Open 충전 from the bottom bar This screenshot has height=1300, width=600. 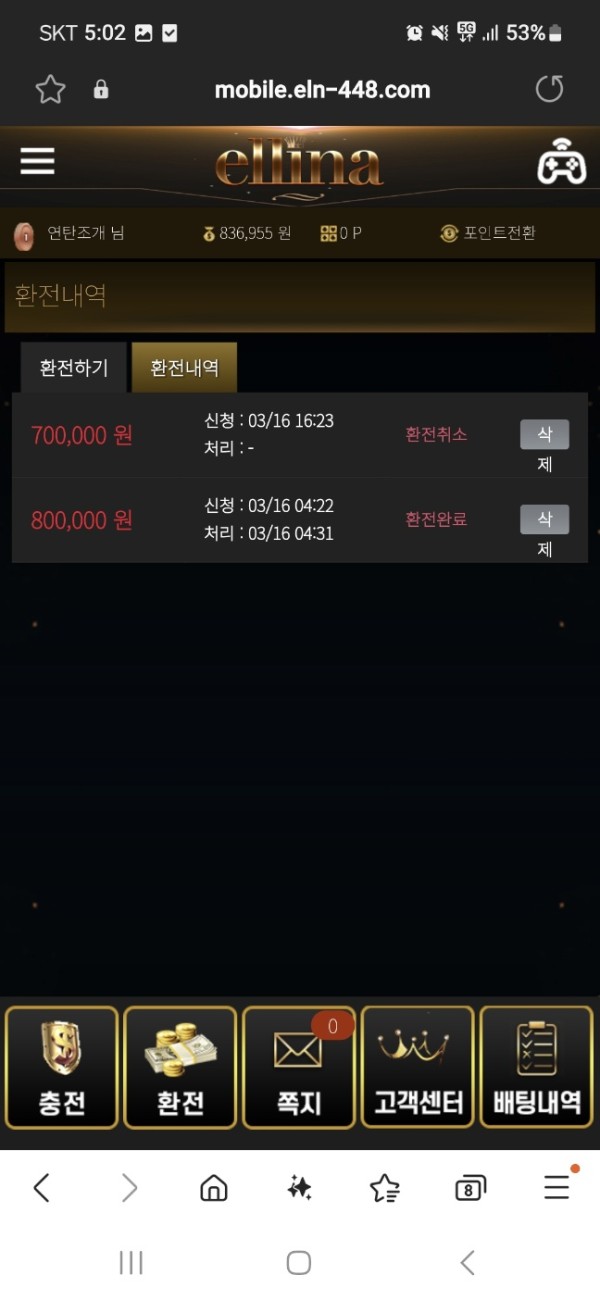tap(62, 1067)
